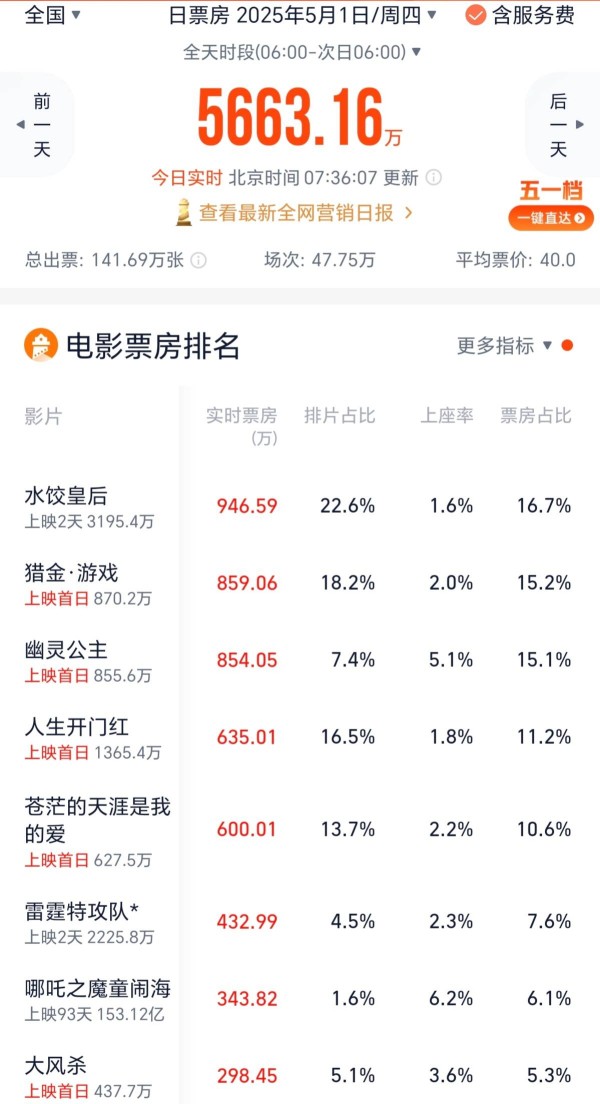Expand the 全天时段 time range selector
This screenshot has width=600, height=1104.
(x=302, y=52)
